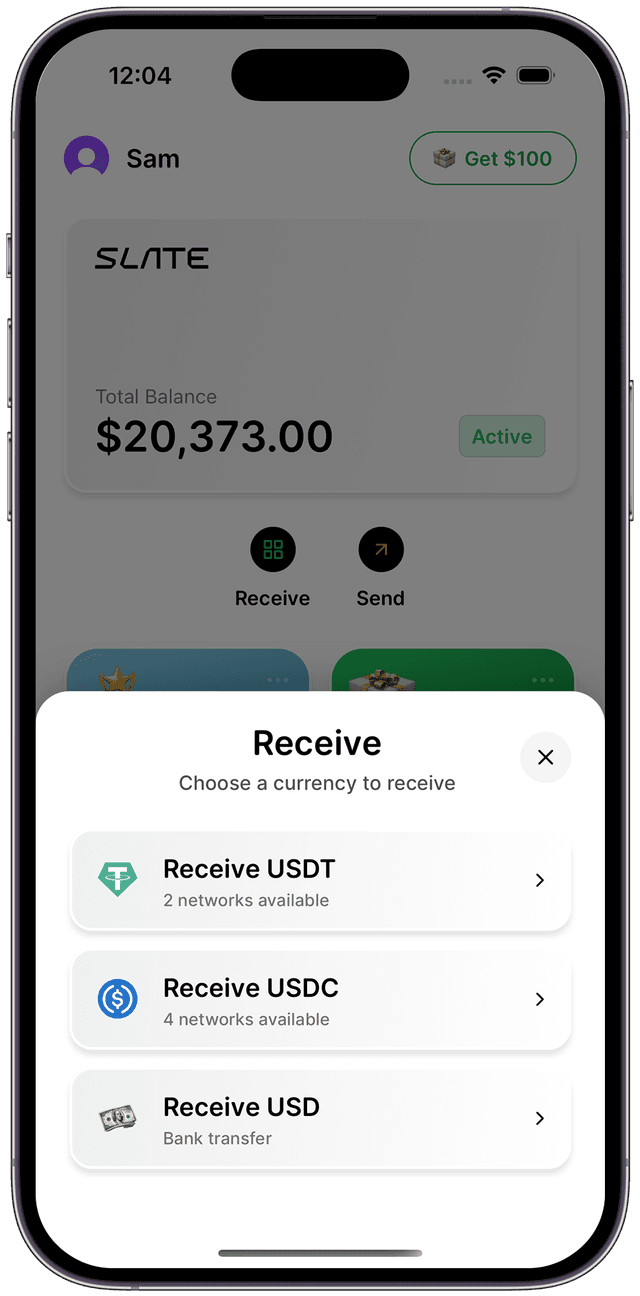Screen dimensions: 640x1296
Task: Open Receive USD bank transfer
Action: pyautogui.click(x=320, y=1119)
